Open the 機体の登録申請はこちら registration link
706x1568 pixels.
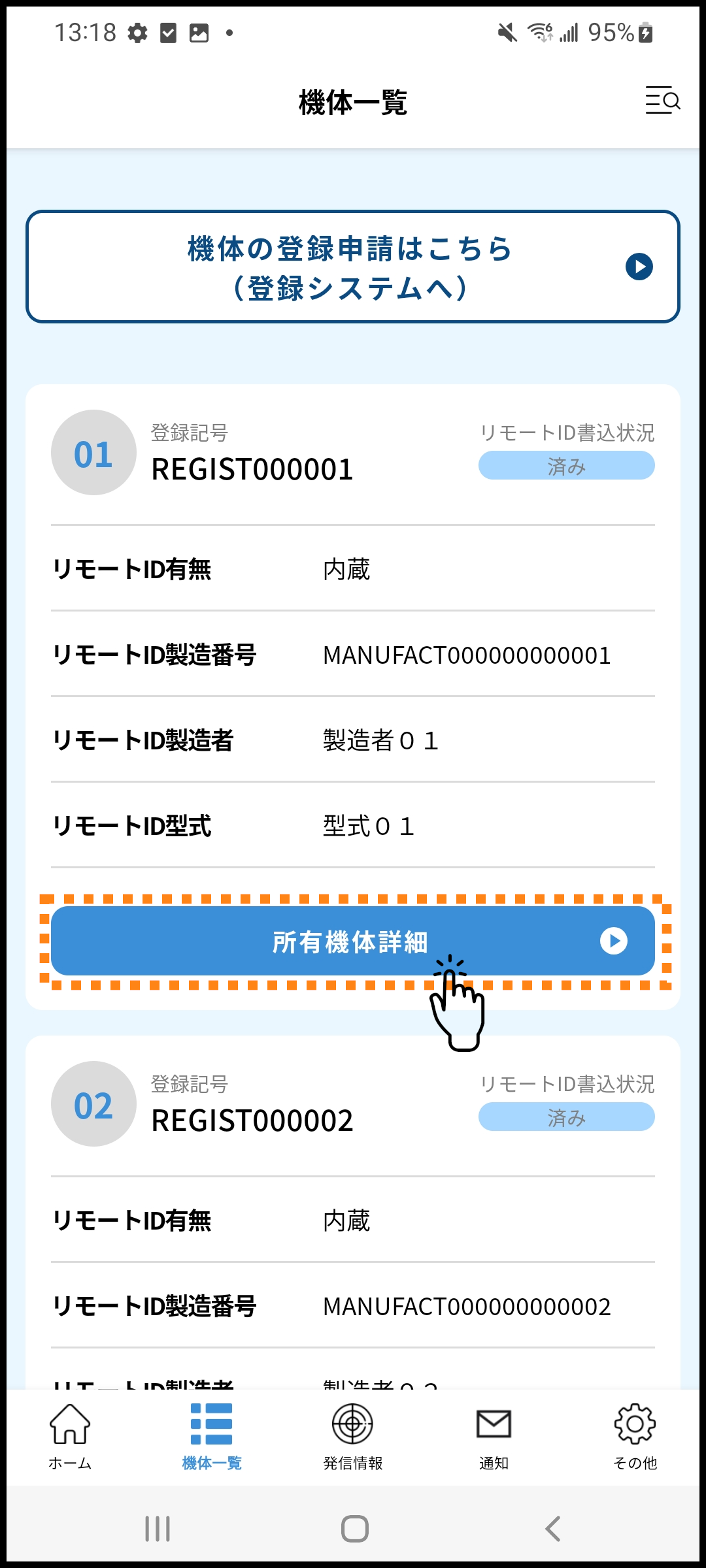coord(353,267)
